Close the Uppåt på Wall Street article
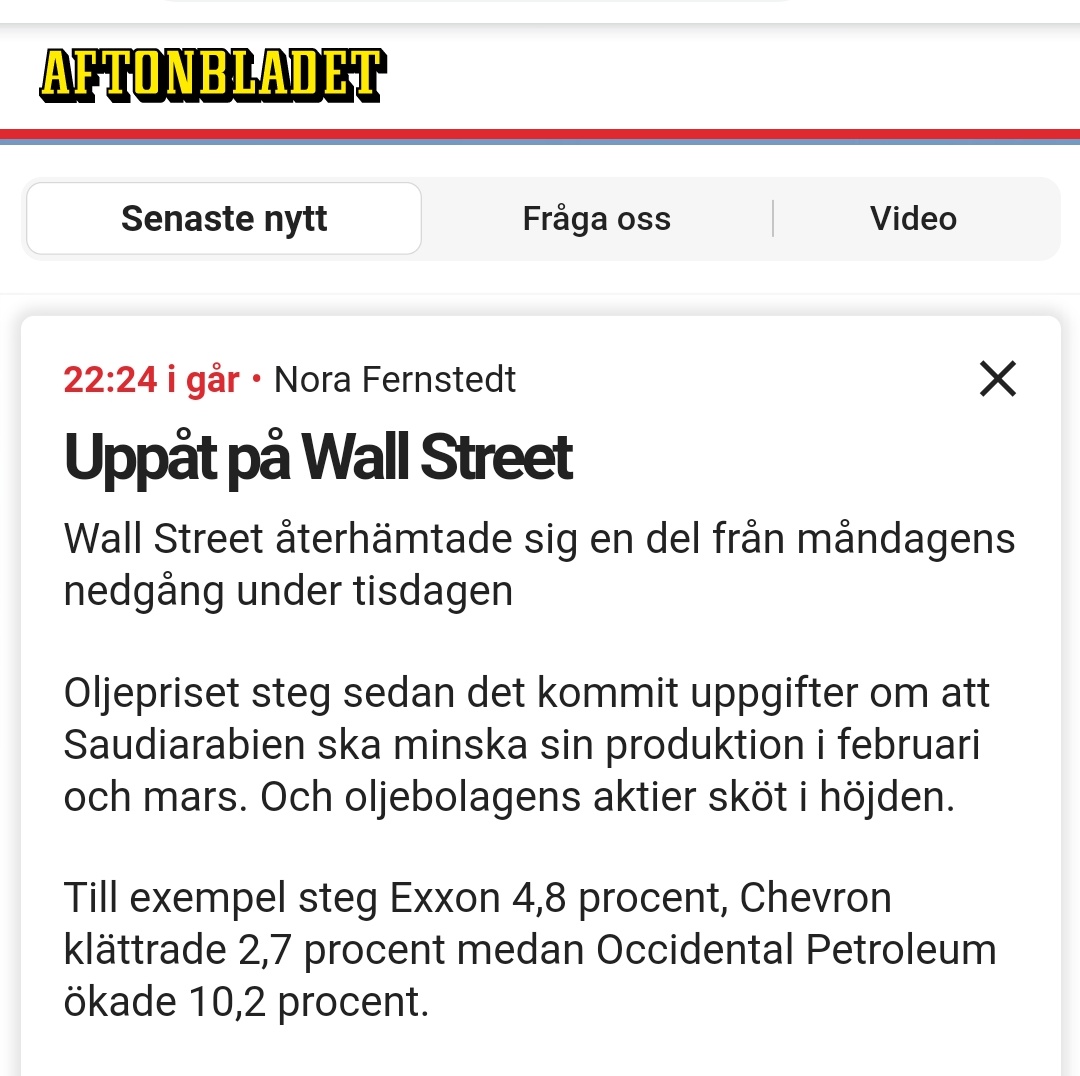 (x=997, y=379)
